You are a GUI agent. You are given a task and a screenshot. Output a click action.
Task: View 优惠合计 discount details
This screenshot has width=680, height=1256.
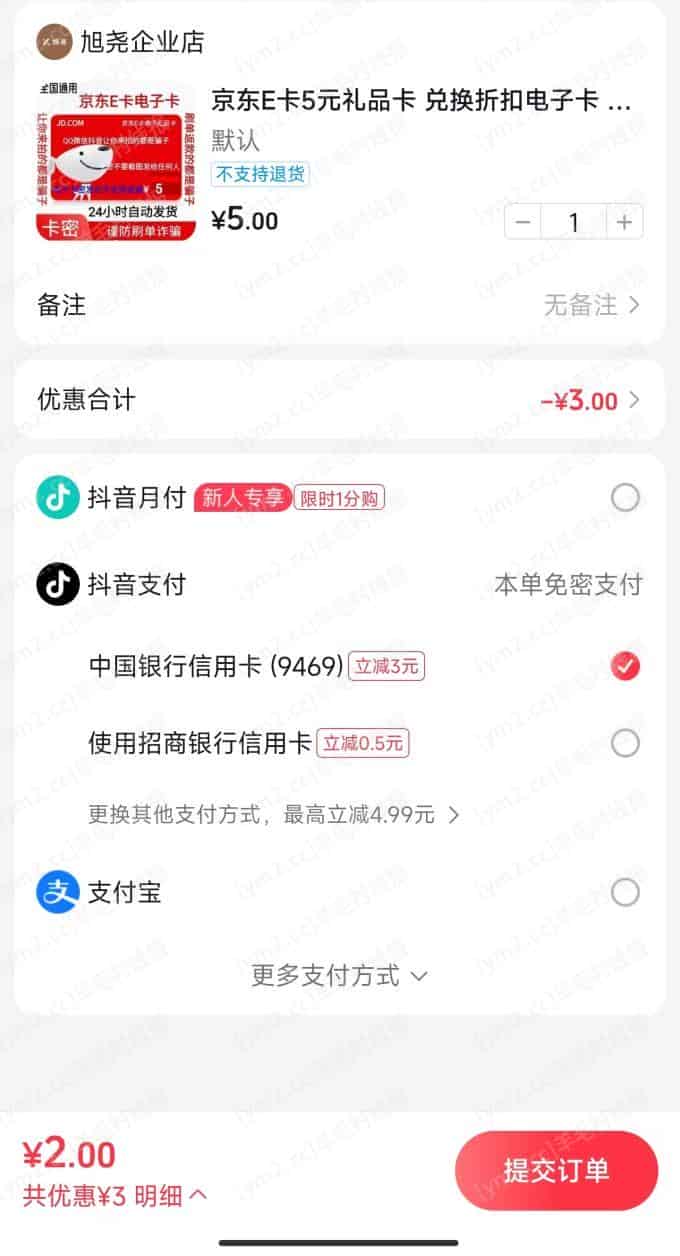339,401
